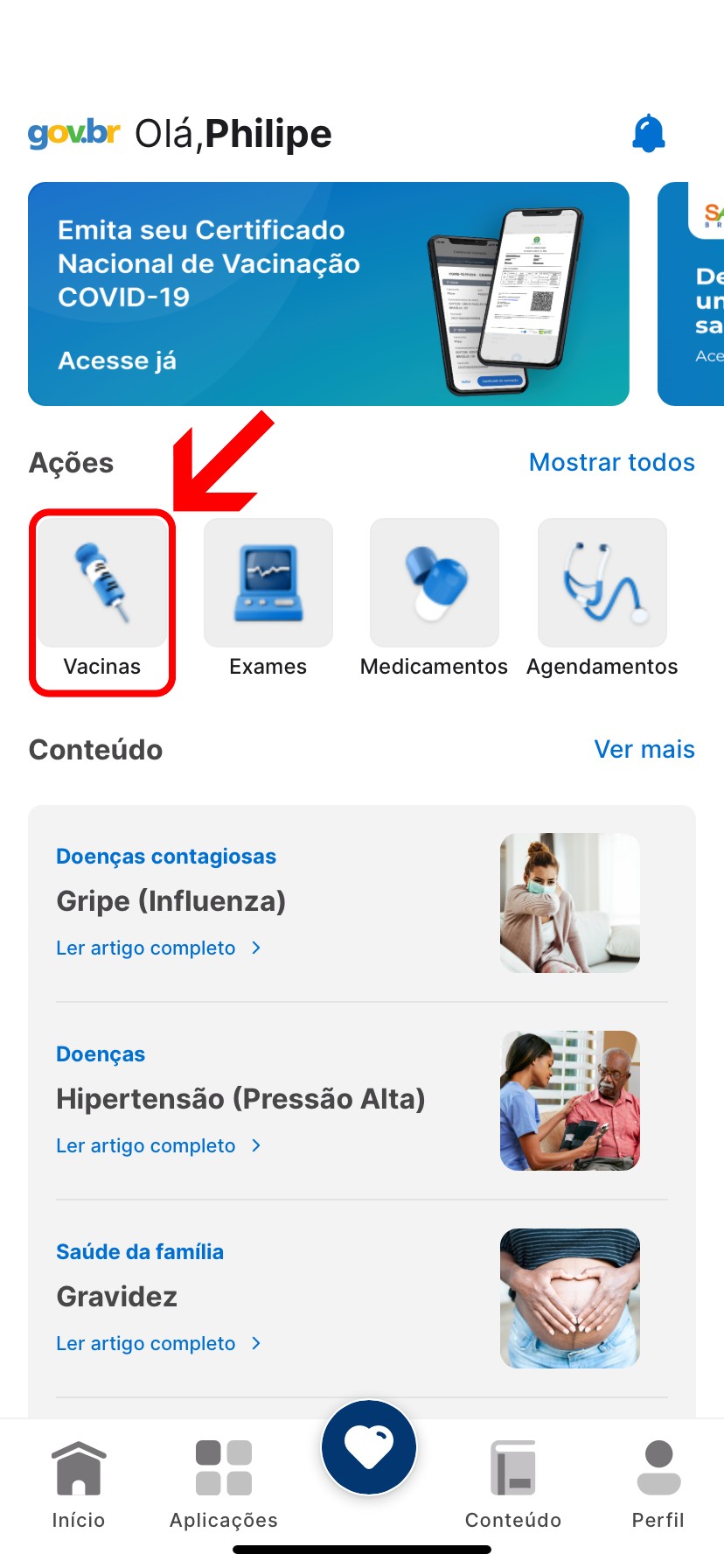The width and height of the screenshot is (724, 1568).
Task: Open the notifications bell
Action: (648, 134)
